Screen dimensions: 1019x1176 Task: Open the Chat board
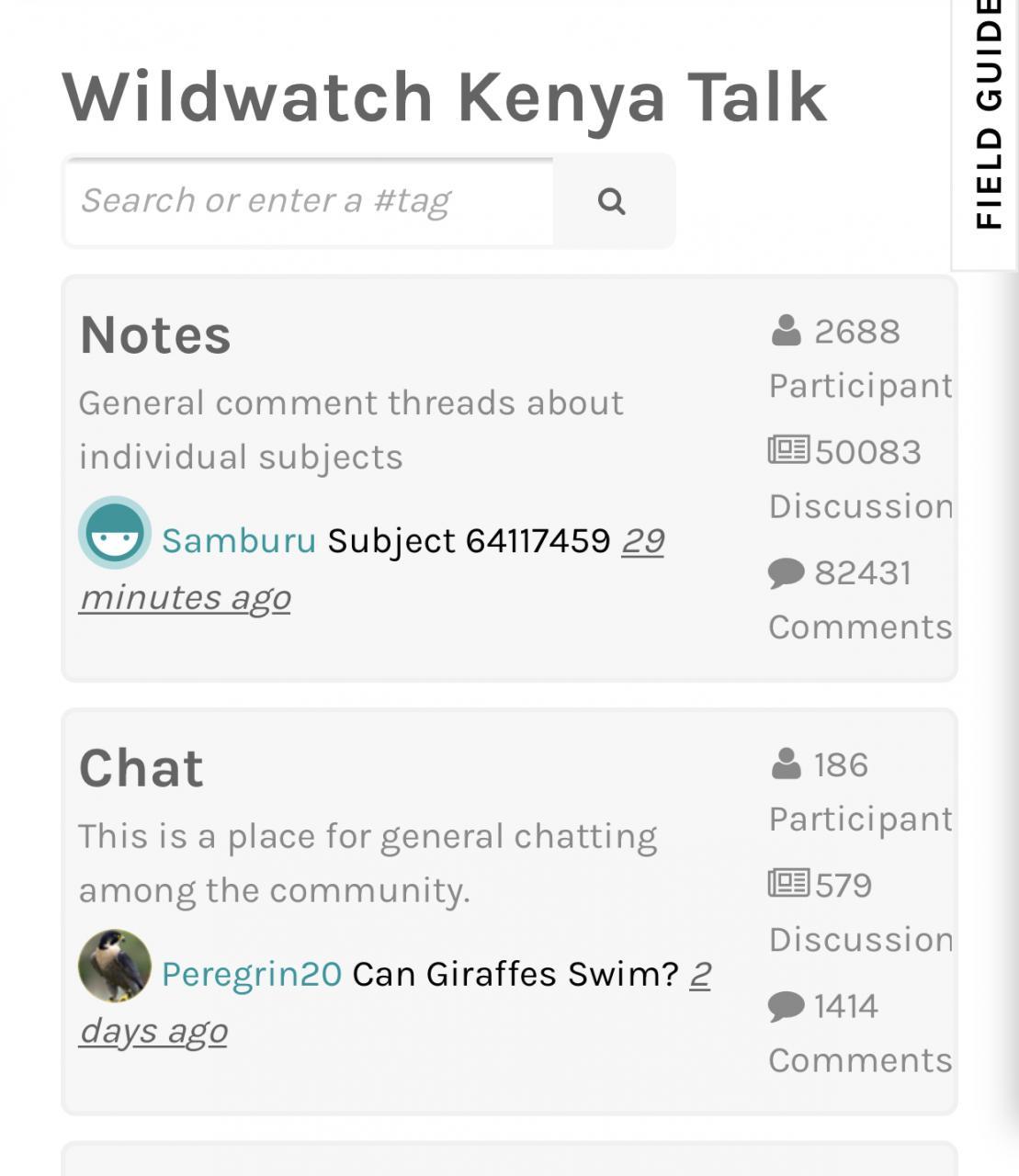pos(142,769)
